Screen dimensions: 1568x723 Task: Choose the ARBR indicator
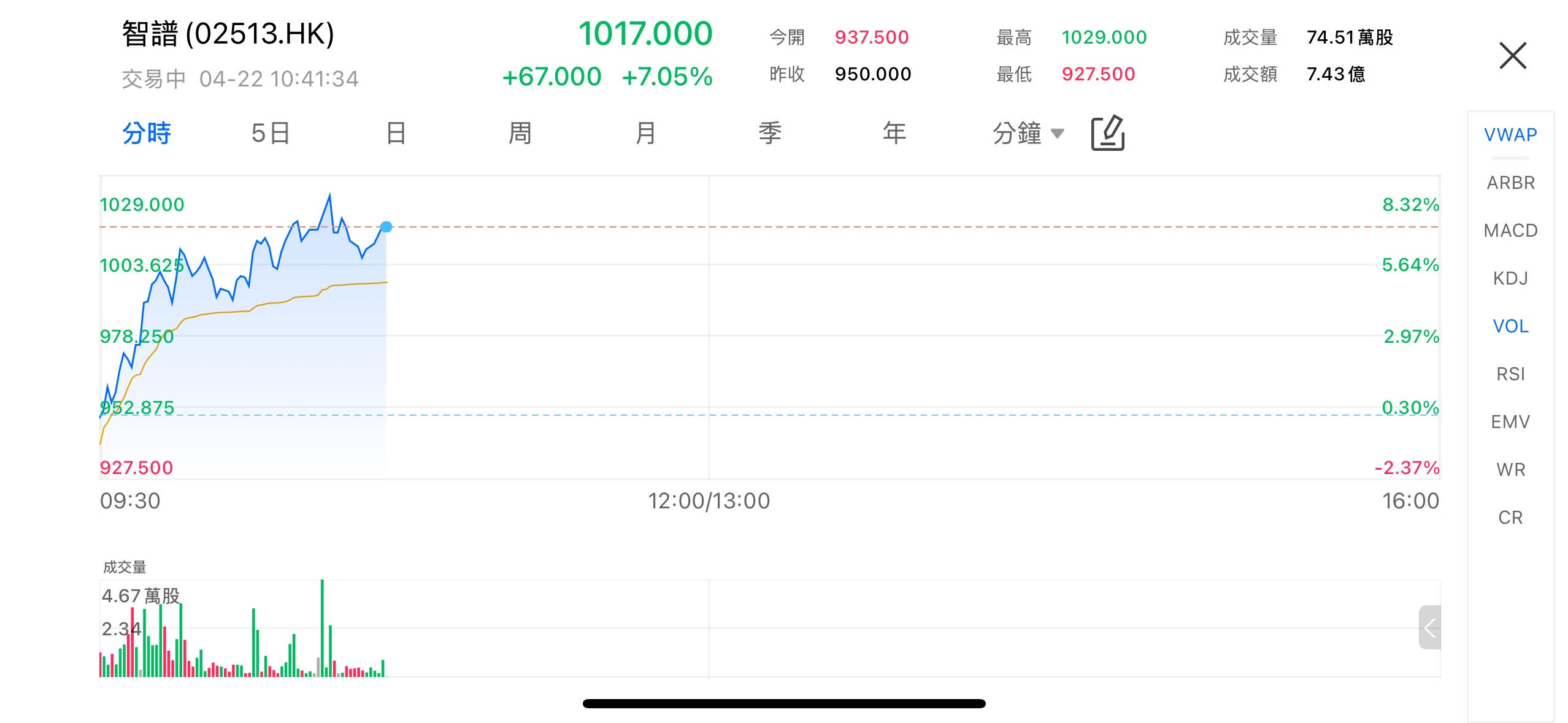(x=1510, y=183)
